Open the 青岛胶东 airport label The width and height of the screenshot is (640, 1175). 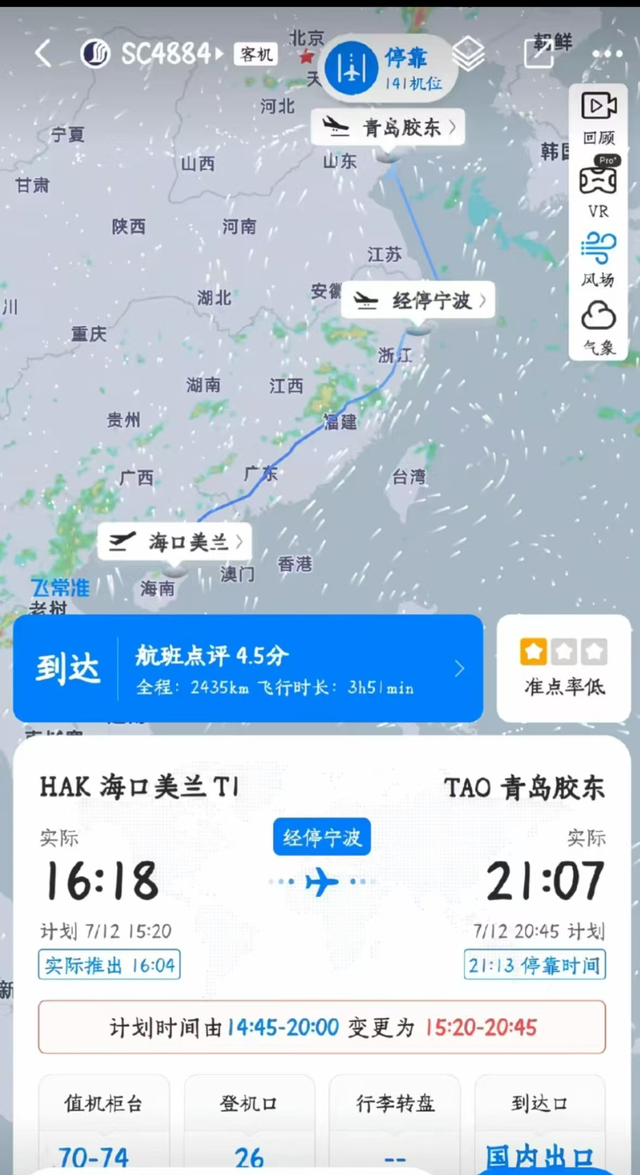click(x=390, y=127)
